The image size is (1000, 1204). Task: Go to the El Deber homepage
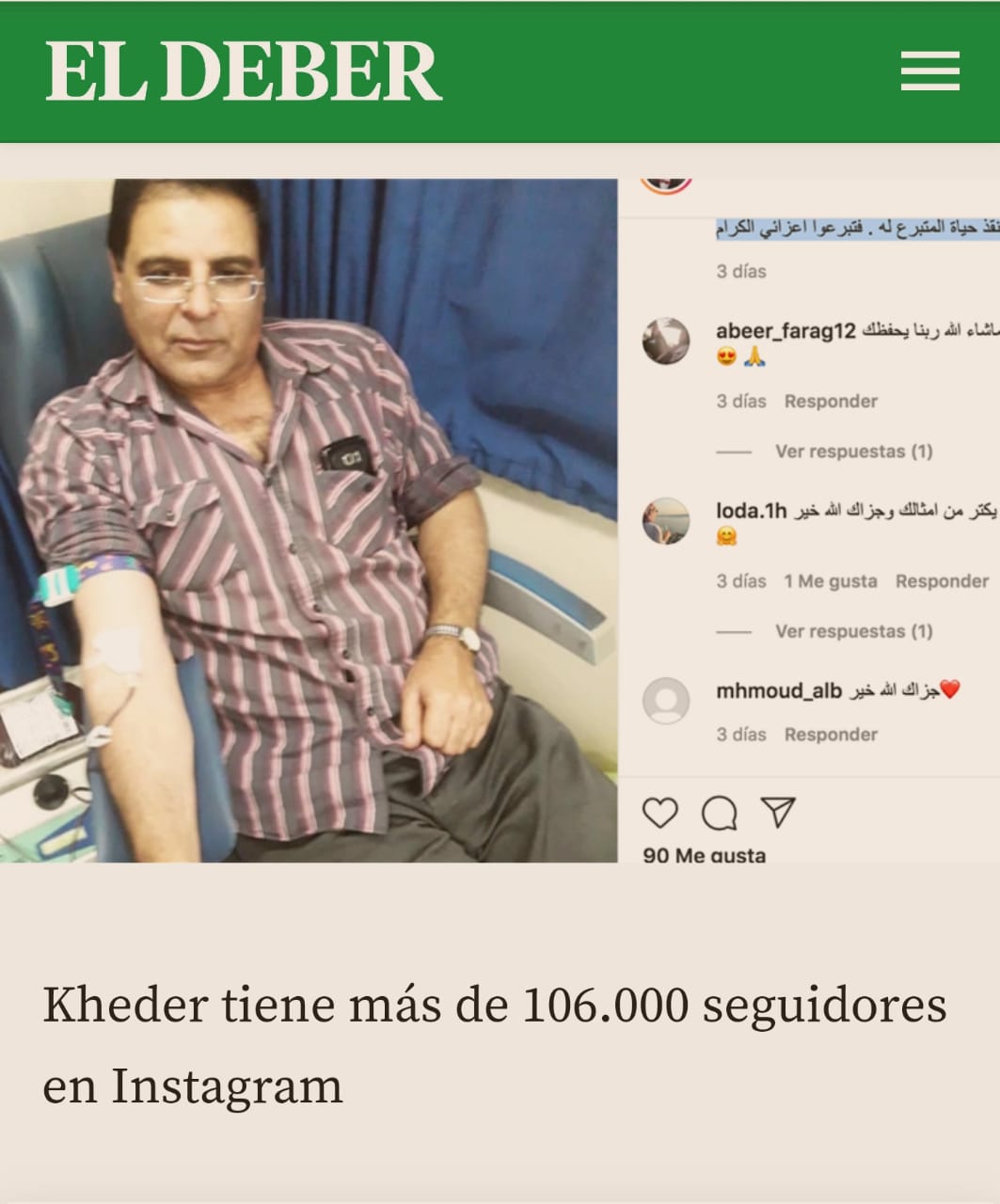pos(244,71)
